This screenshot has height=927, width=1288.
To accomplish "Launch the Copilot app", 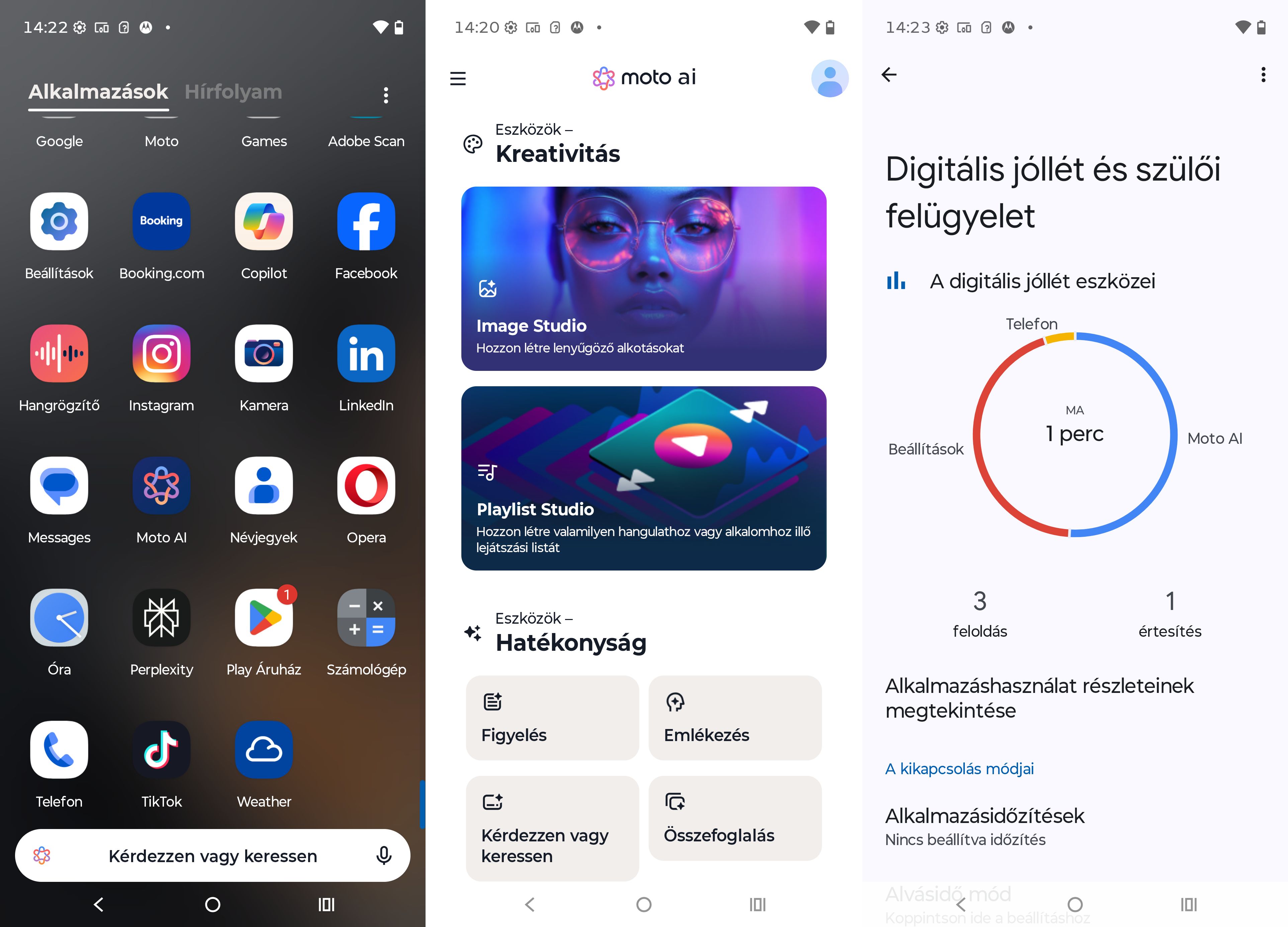I will [264, 222].
